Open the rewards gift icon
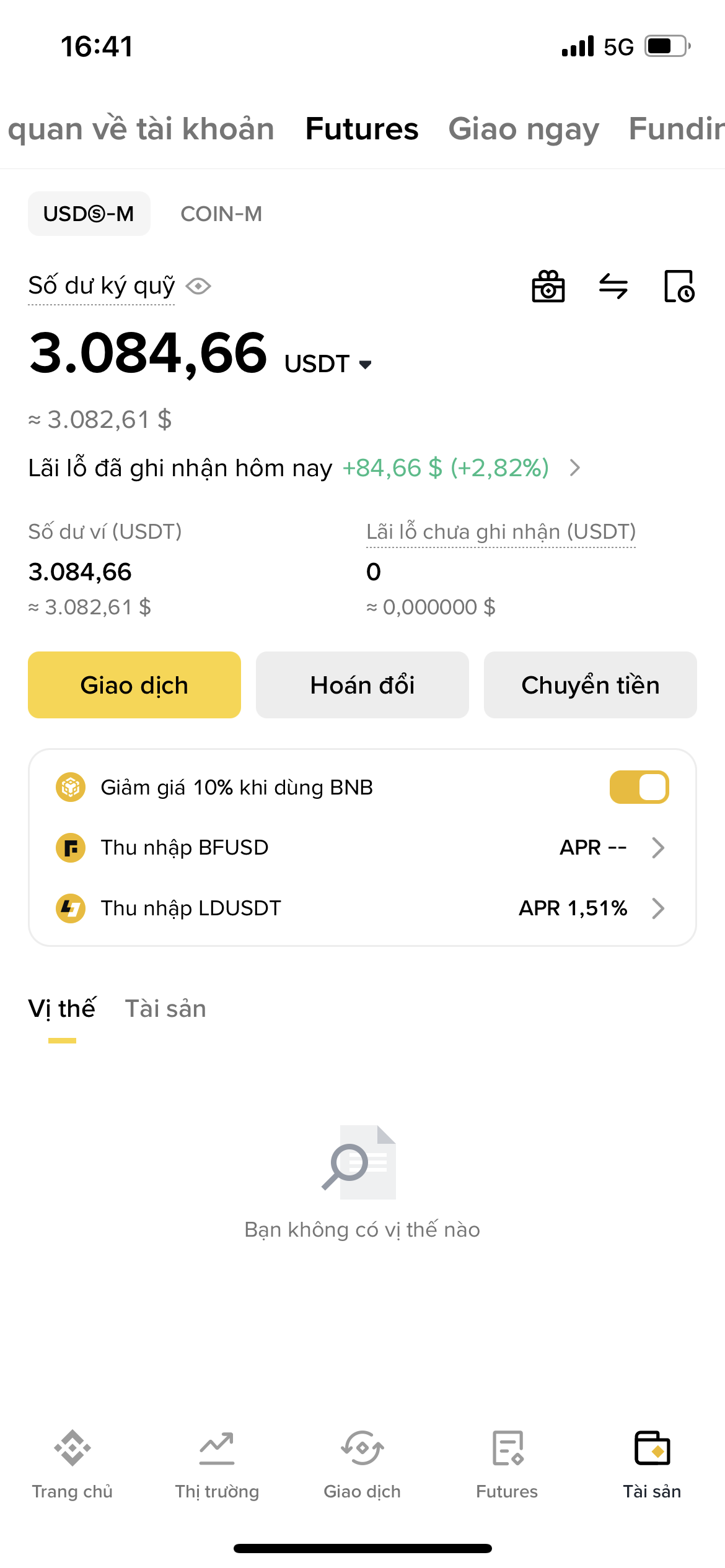Image resolution: width=725 pixels, height=1568 pixels. [548, 287]
